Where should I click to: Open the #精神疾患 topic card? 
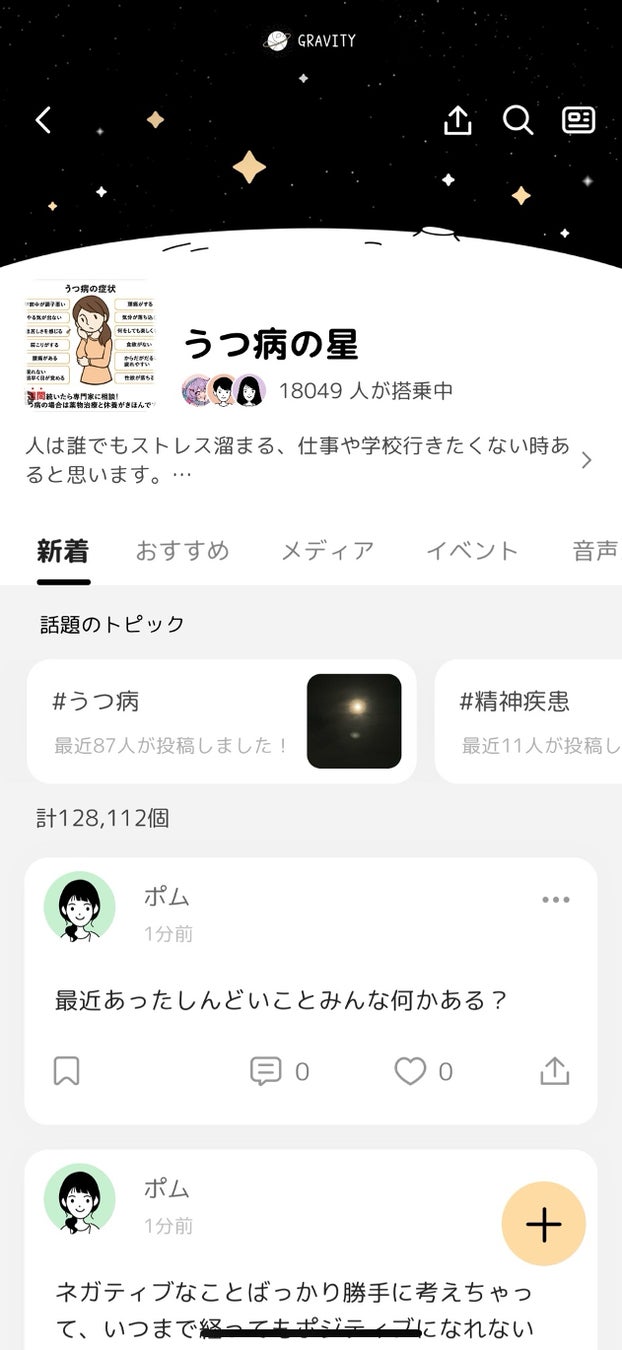point(530,720)
